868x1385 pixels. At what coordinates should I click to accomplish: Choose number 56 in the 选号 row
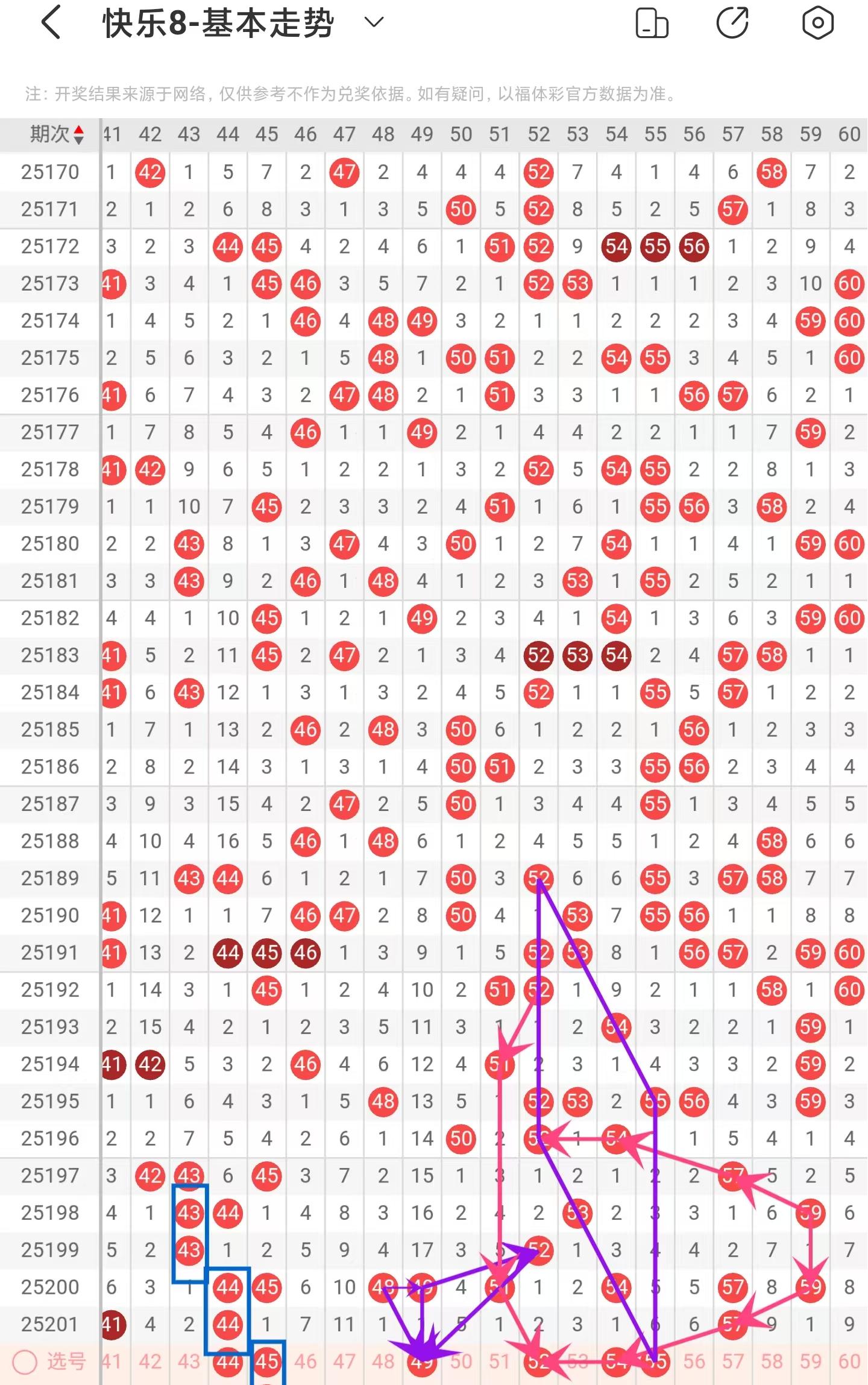coord(694,1361)
